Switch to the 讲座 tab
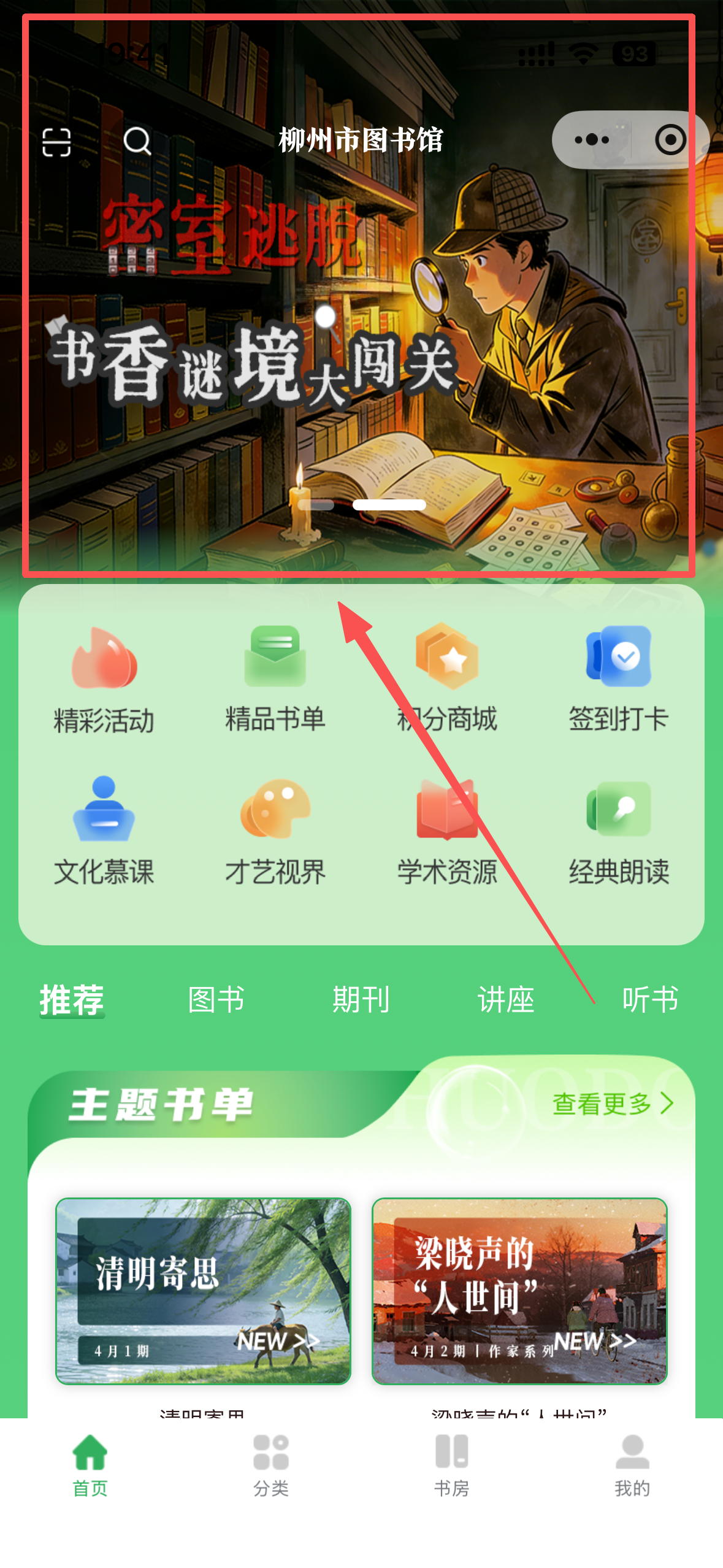The width and height of the screenshot is (723, 1568). pos(506,999)
